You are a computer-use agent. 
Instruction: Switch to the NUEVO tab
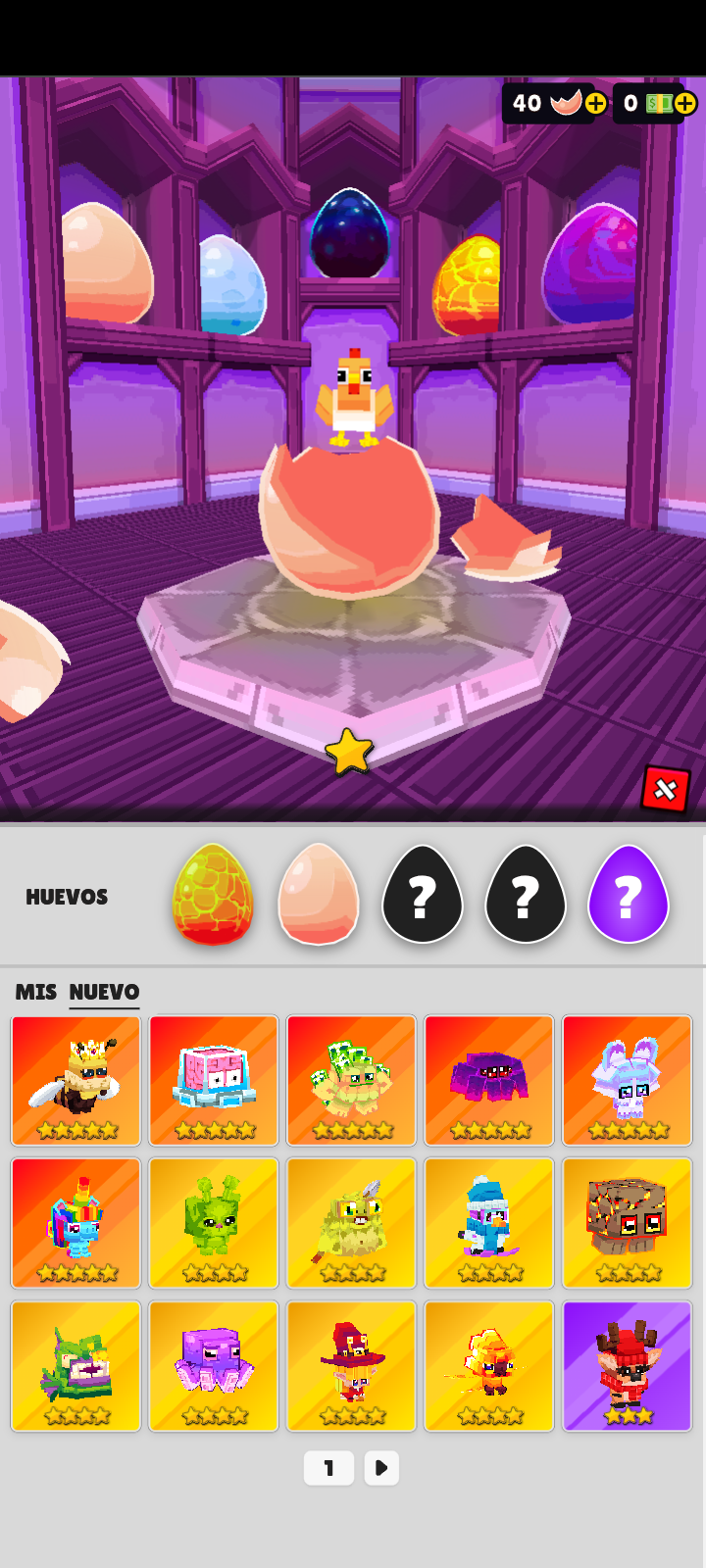coord(104,992)
